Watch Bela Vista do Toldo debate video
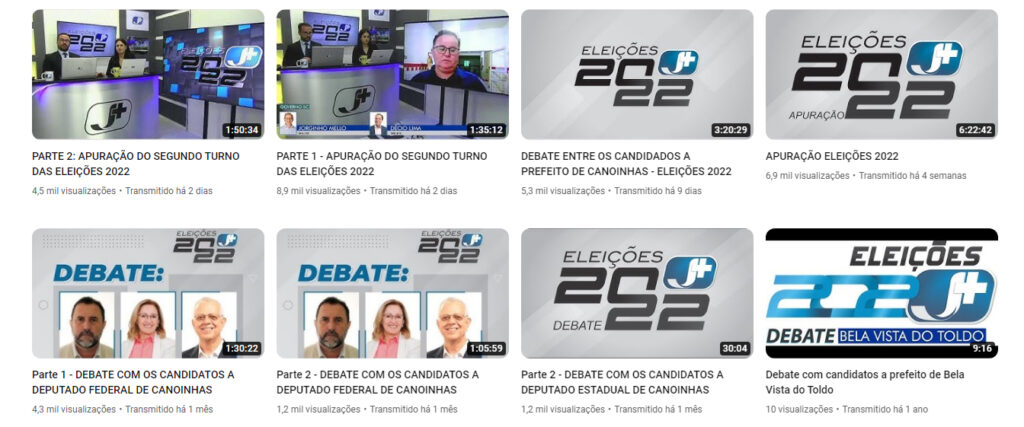The width and height of the screenshot is (1024, 427). point(881,293)
